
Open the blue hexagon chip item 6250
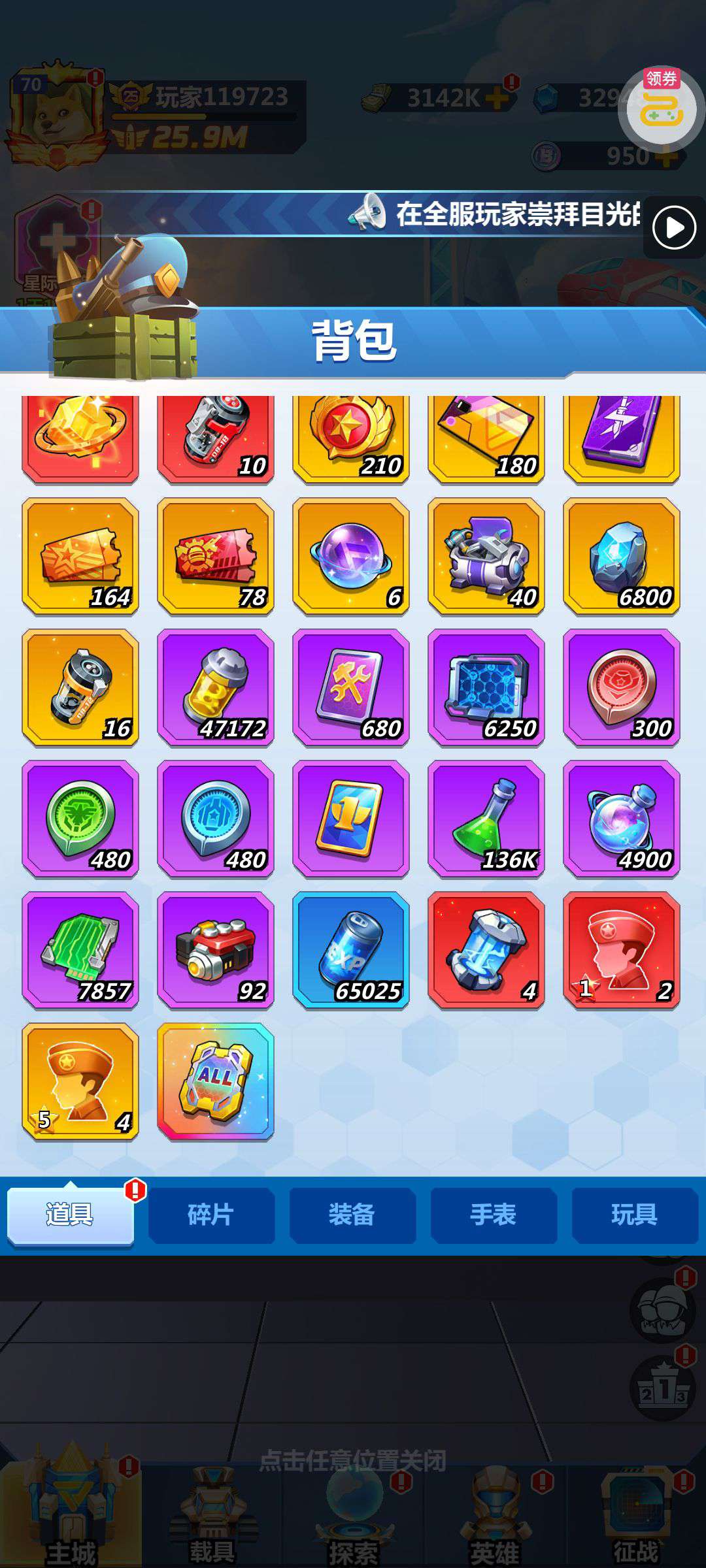486,687
